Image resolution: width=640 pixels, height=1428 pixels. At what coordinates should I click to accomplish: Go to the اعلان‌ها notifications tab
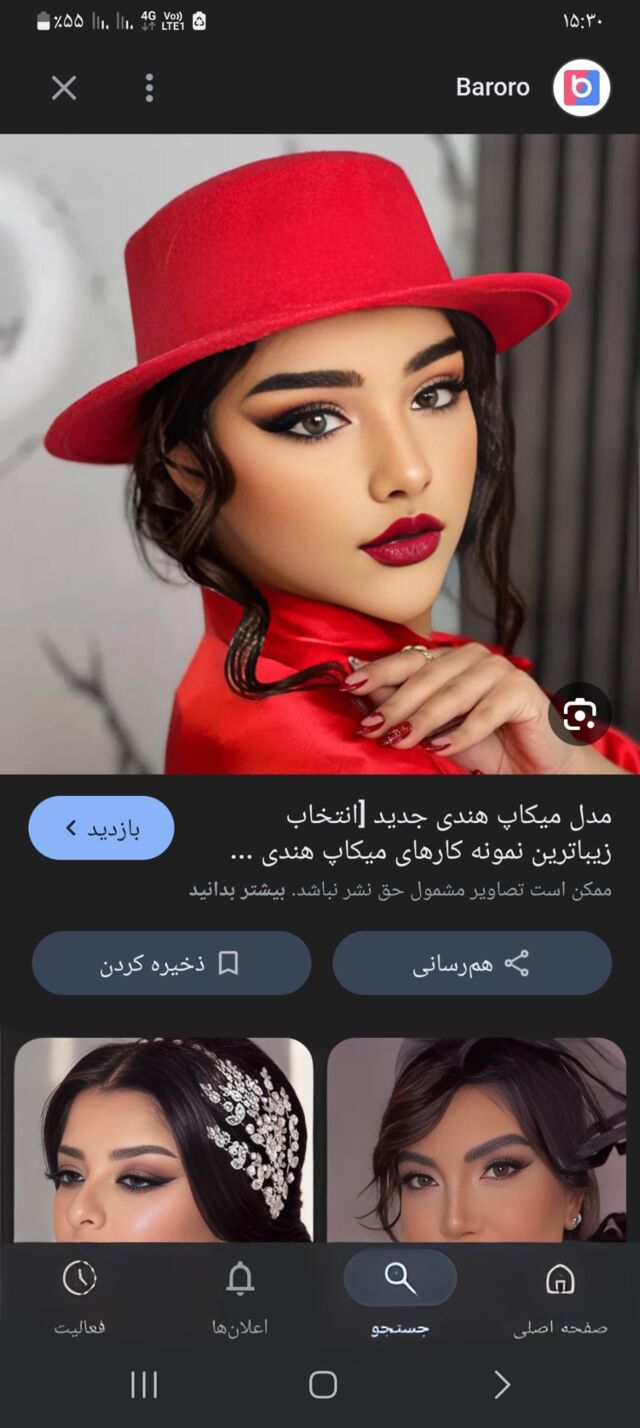(240, 1296)
